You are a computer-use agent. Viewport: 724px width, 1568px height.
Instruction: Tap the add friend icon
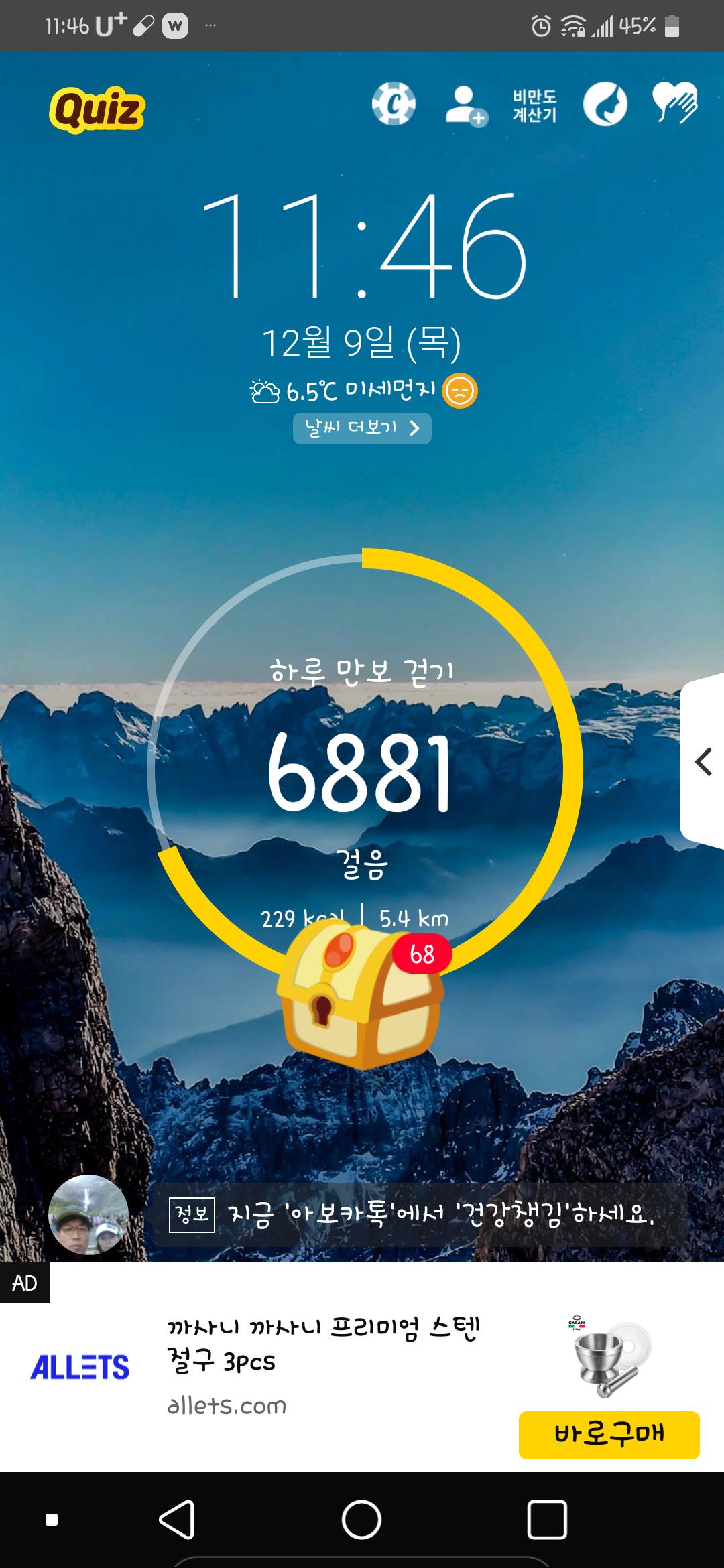(x=465, y=106)
